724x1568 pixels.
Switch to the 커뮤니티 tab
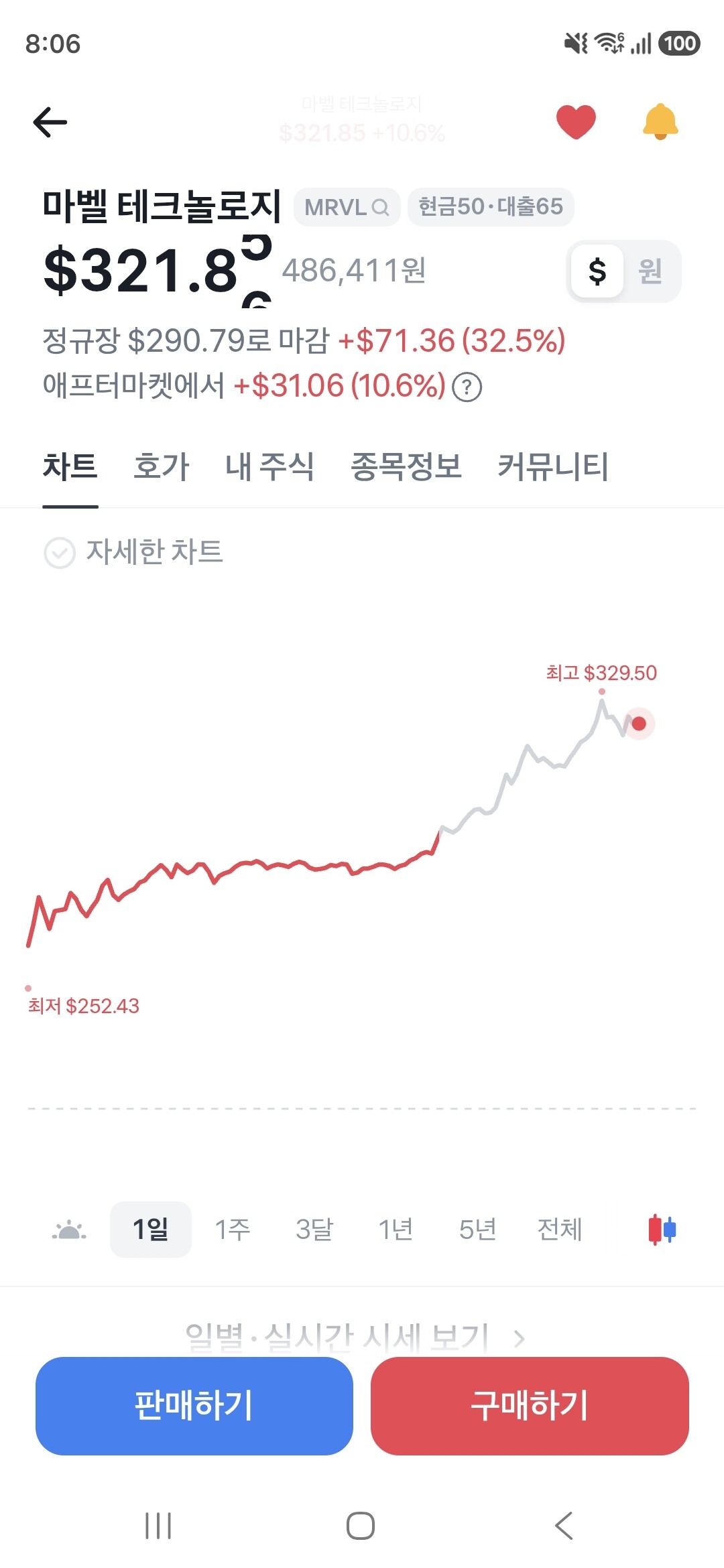coord(553,466)
